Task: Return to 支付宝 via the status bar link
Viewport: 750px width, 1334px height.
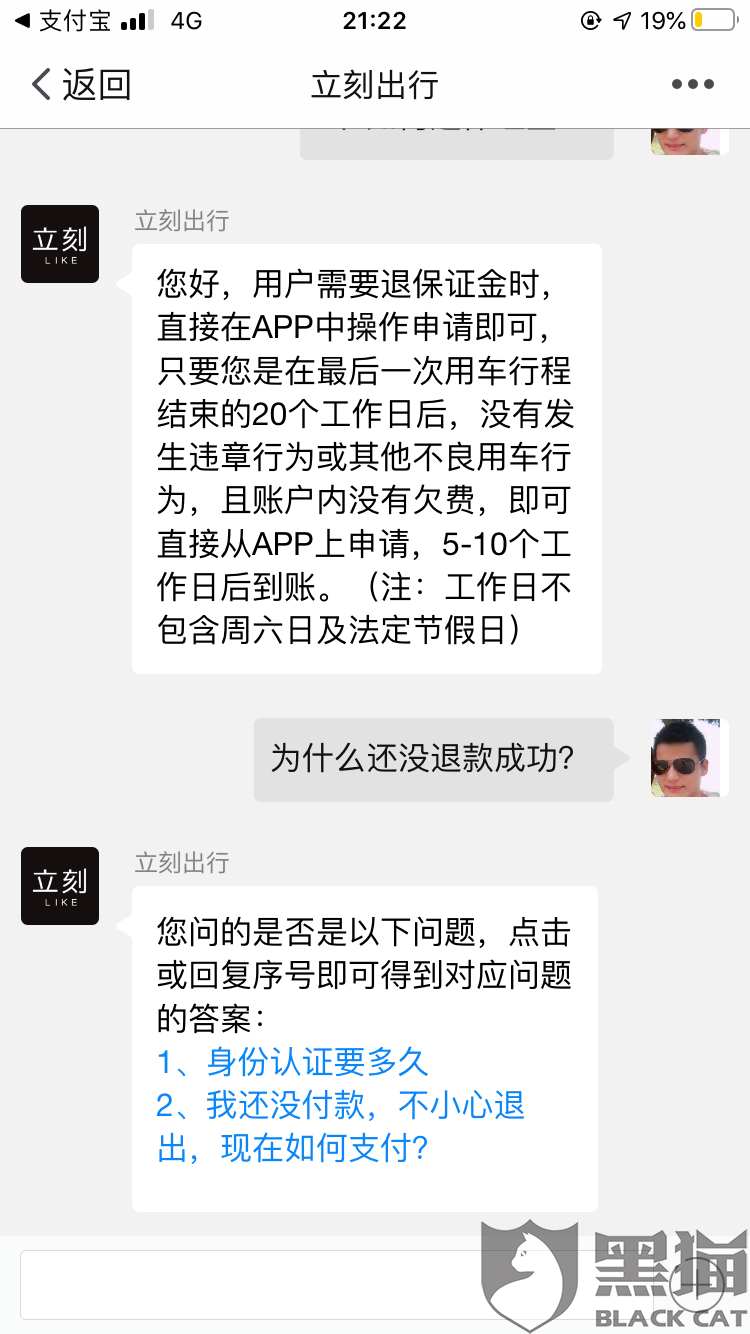Action: click(63, 20)
